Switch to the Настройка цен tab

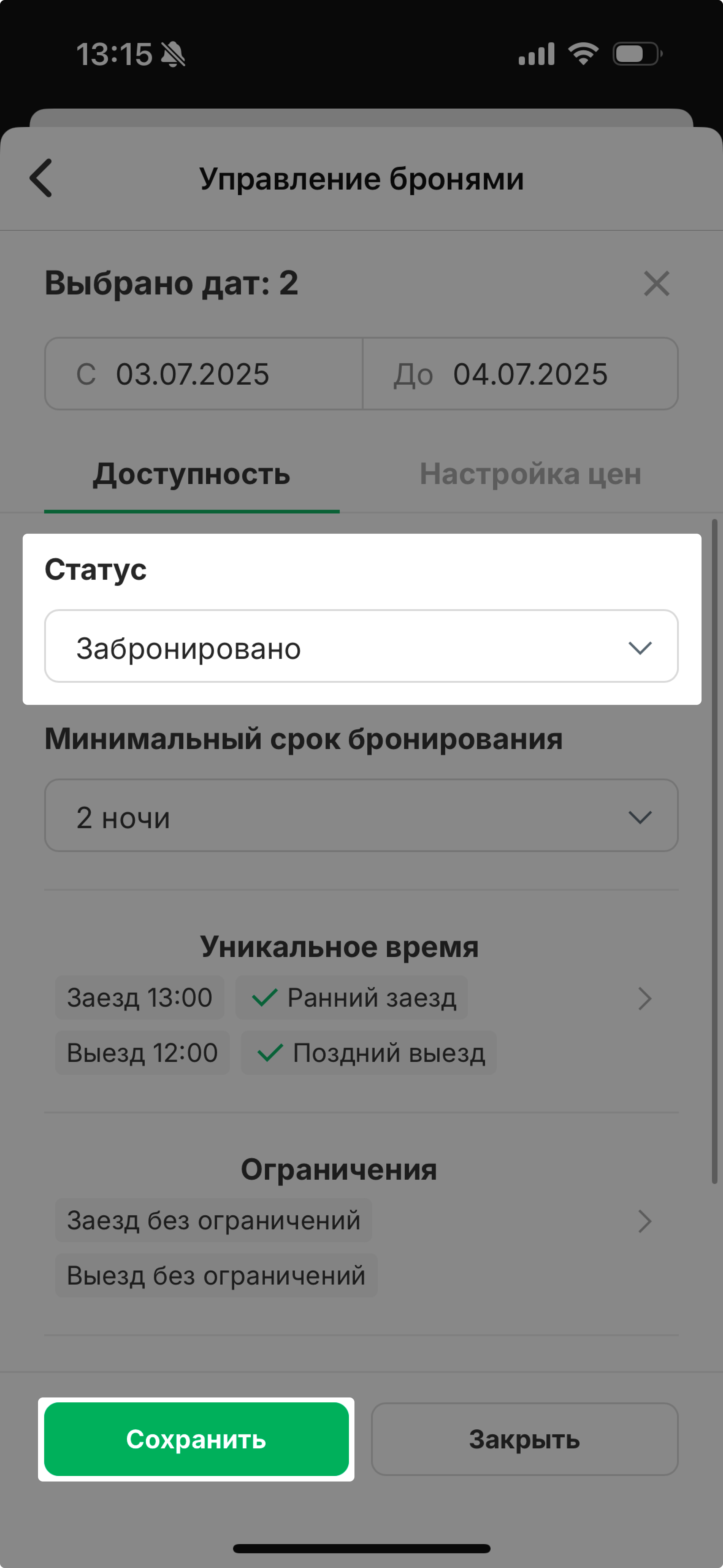click(530, 474)
